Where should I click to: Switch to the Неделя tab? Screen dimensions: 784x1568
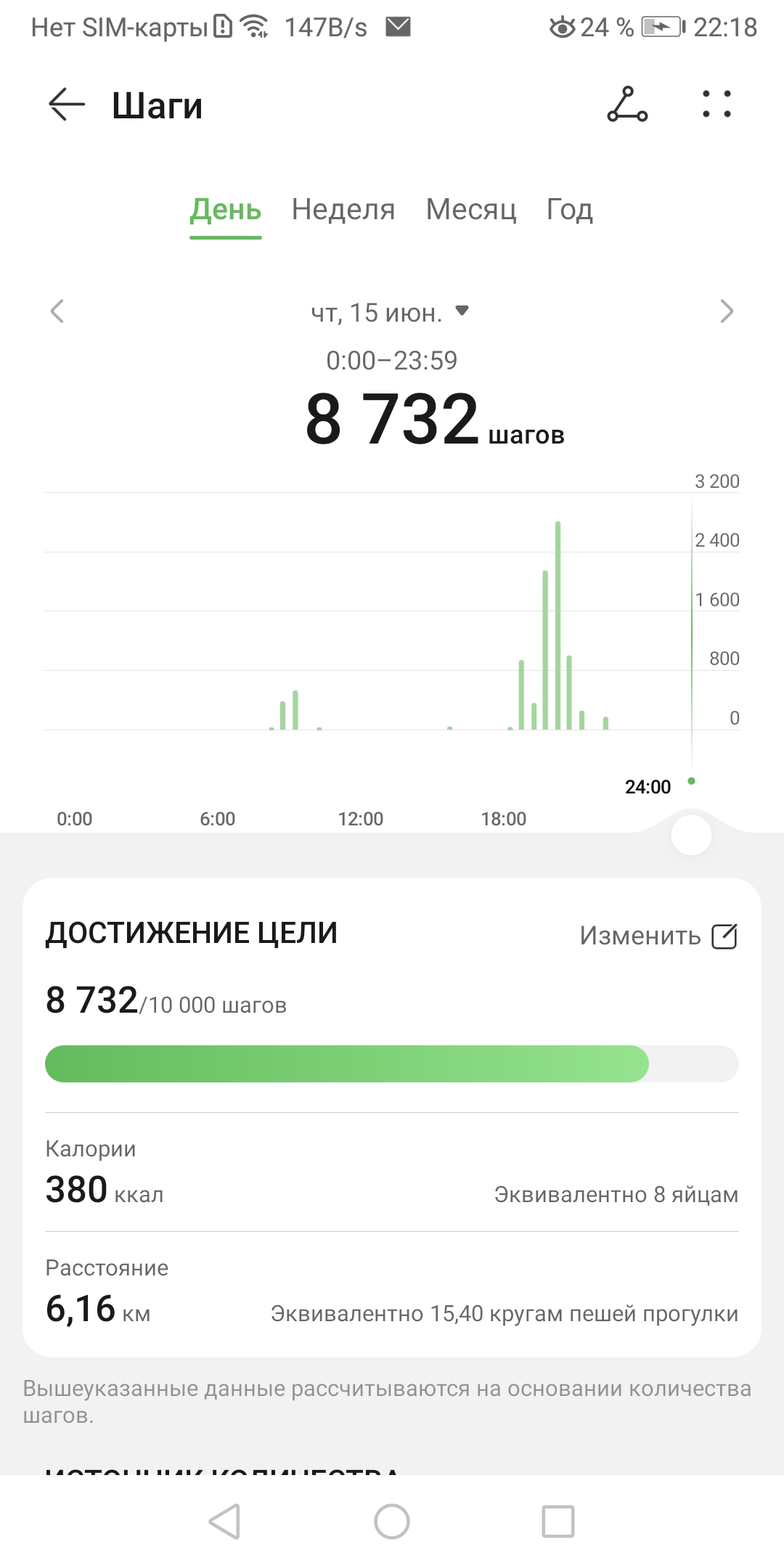point(343,210)
